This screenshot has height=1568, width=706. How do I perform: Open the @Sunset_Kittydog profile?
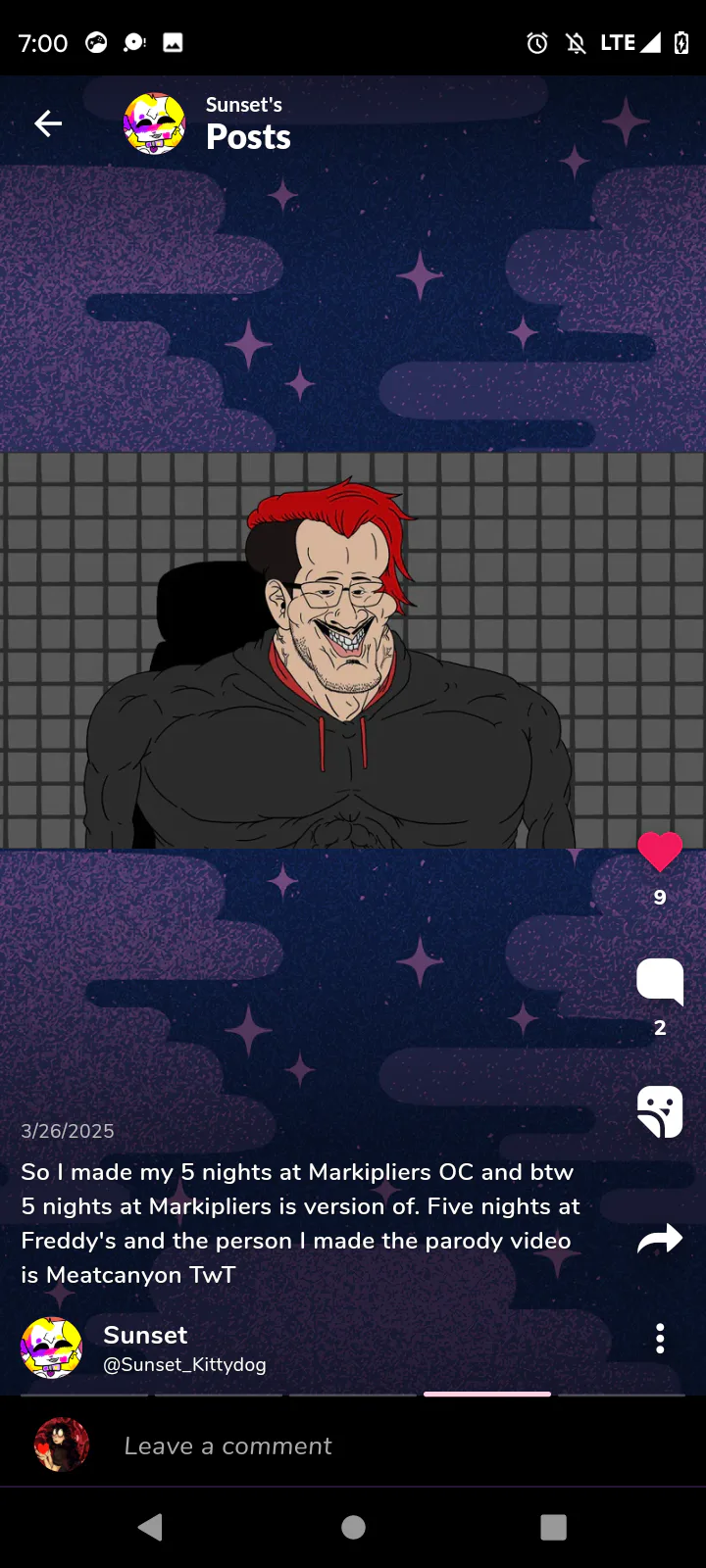click(x=185, y=1364)
